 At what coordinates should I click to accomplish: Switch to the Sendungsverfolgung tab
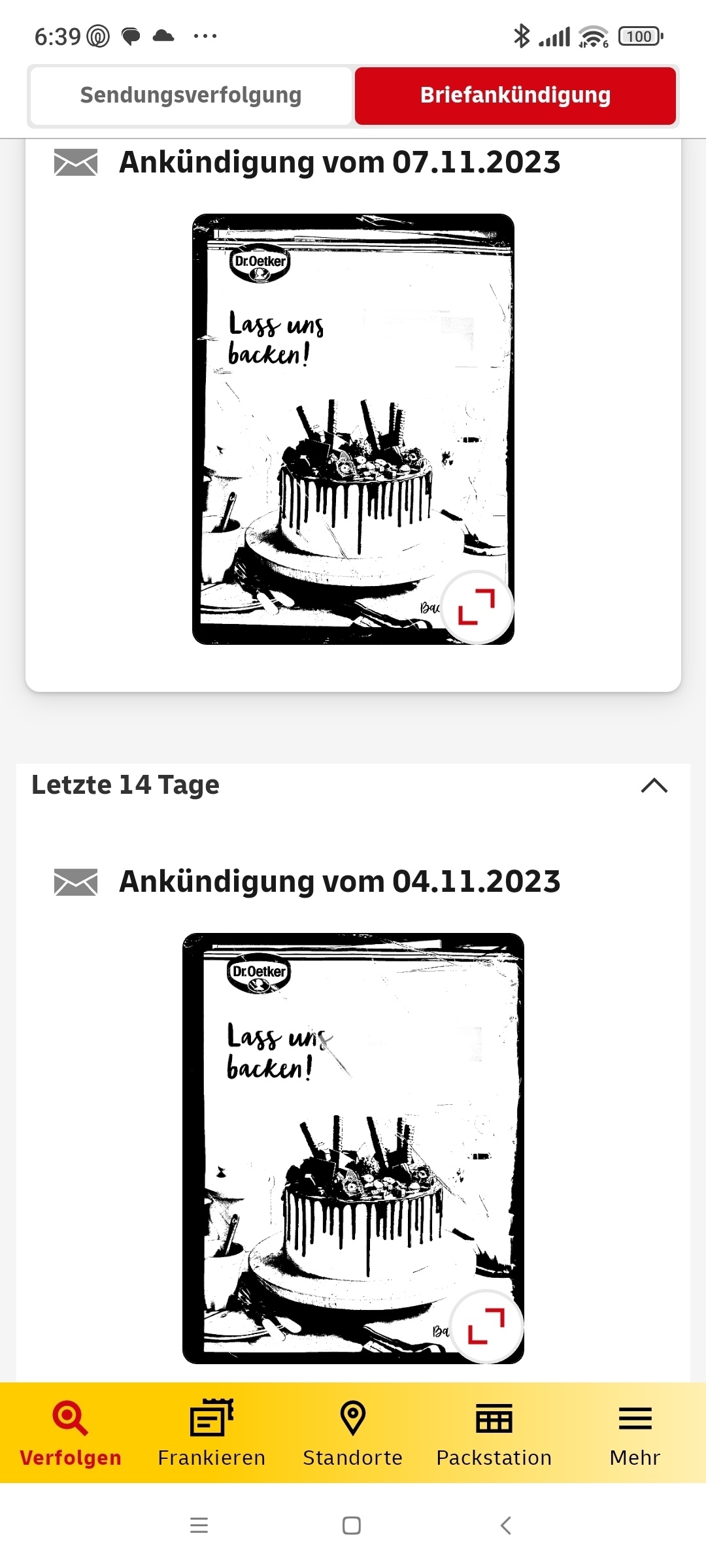coord(191,95)
